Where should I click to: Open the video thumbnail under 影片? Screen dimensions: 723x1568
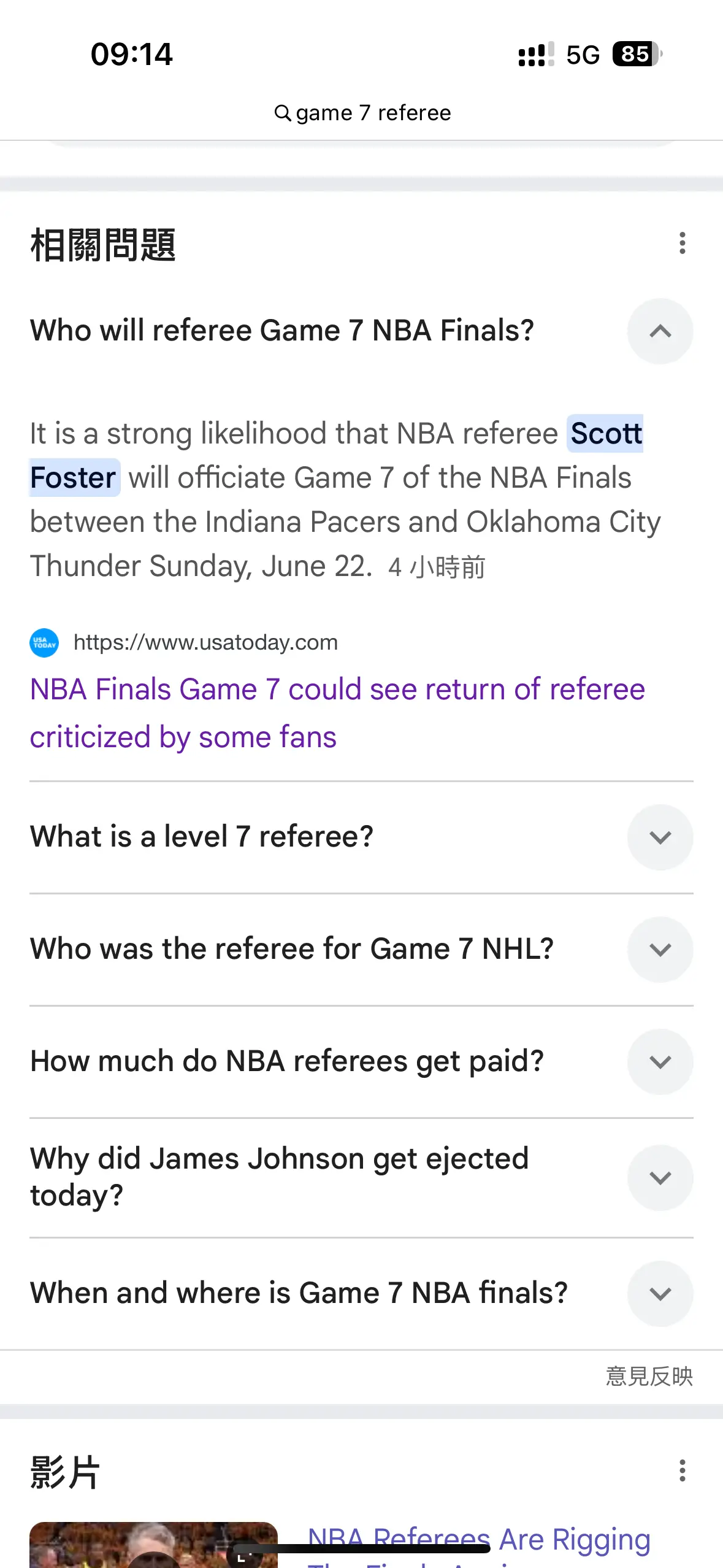click(153, 1545)
